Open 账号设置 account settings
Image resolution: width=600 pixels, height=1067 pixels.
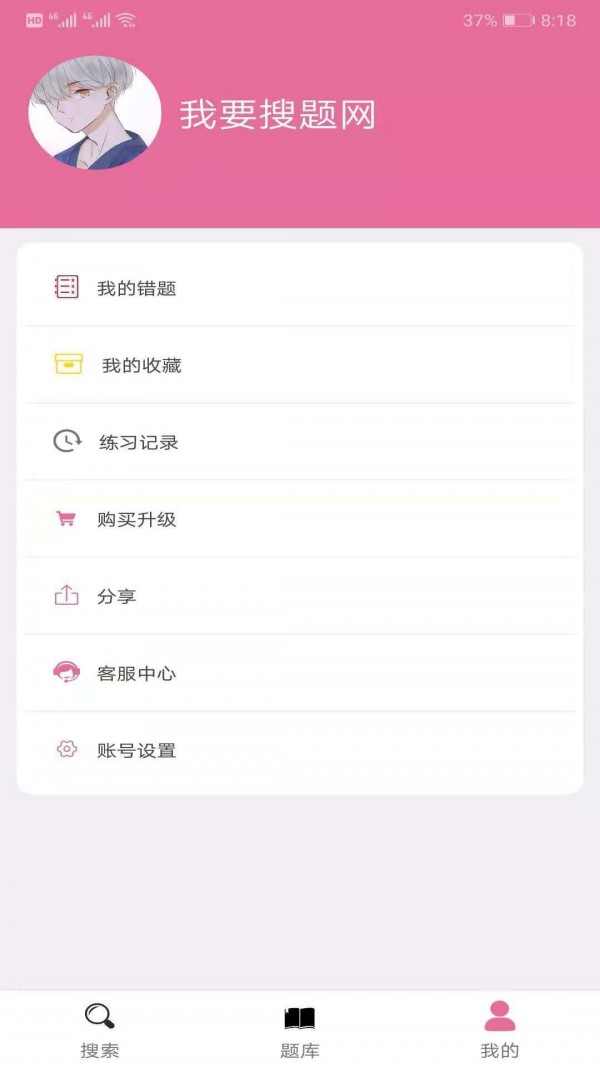tap(137, 750)
